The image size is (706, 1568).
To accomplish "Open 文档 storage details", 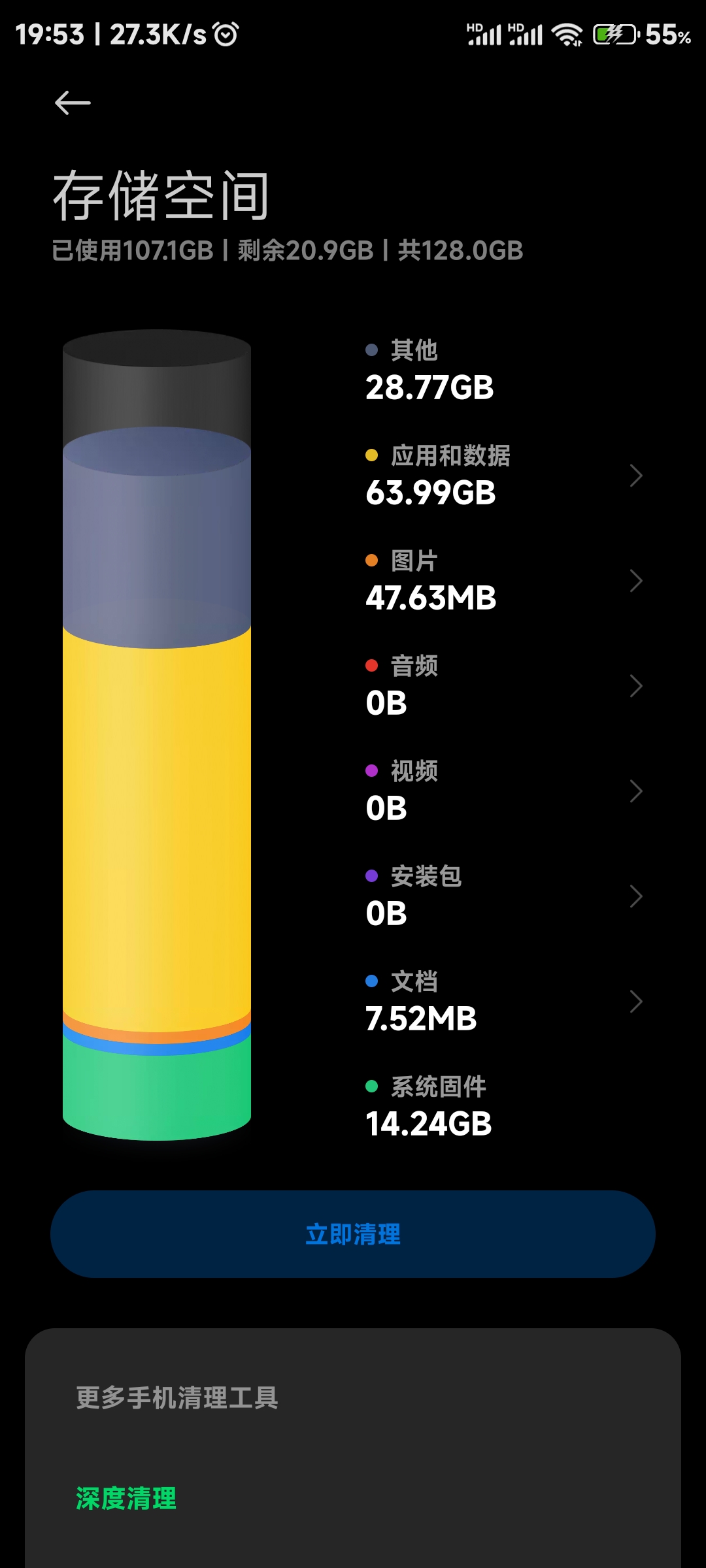I will pos(503,1001).
